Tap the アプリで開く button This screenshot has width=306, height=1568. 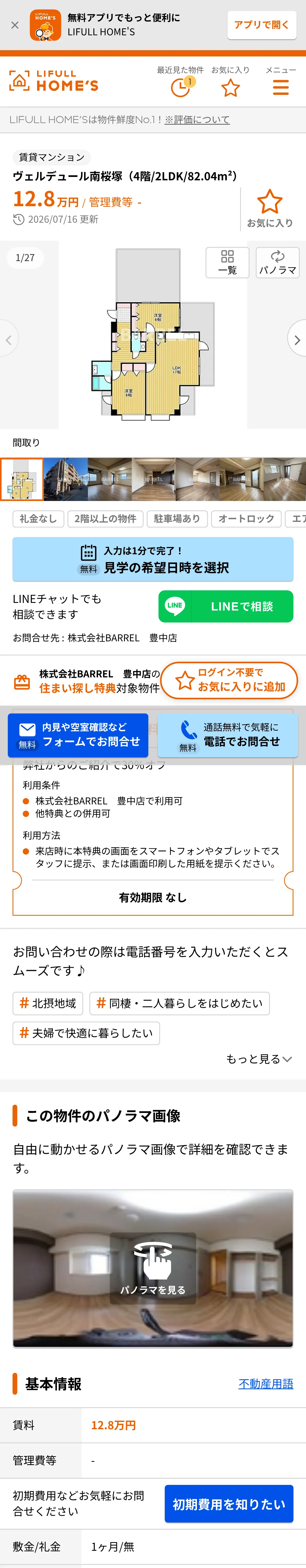(262, 25)
